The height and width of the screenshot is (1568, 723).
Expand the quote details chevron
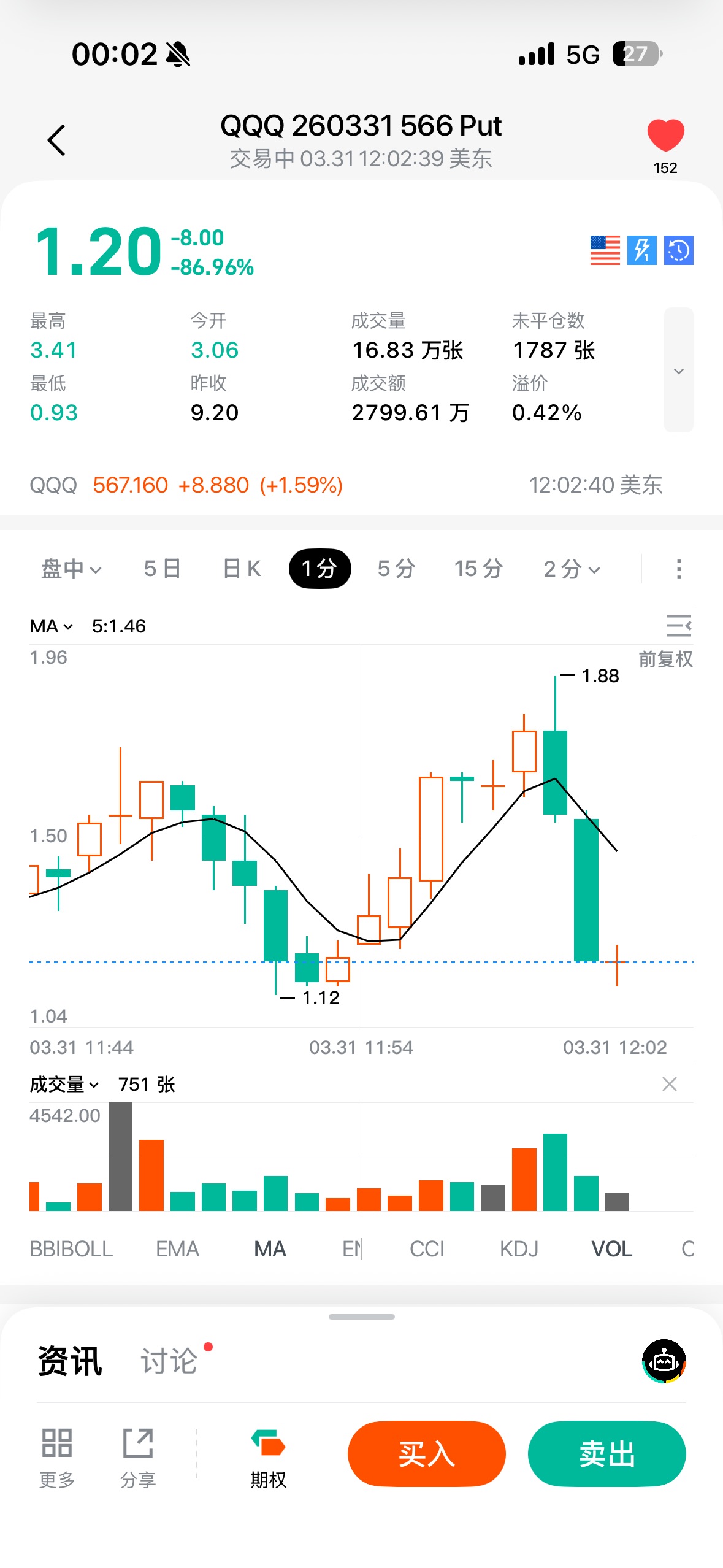click(x=678, y=371)
